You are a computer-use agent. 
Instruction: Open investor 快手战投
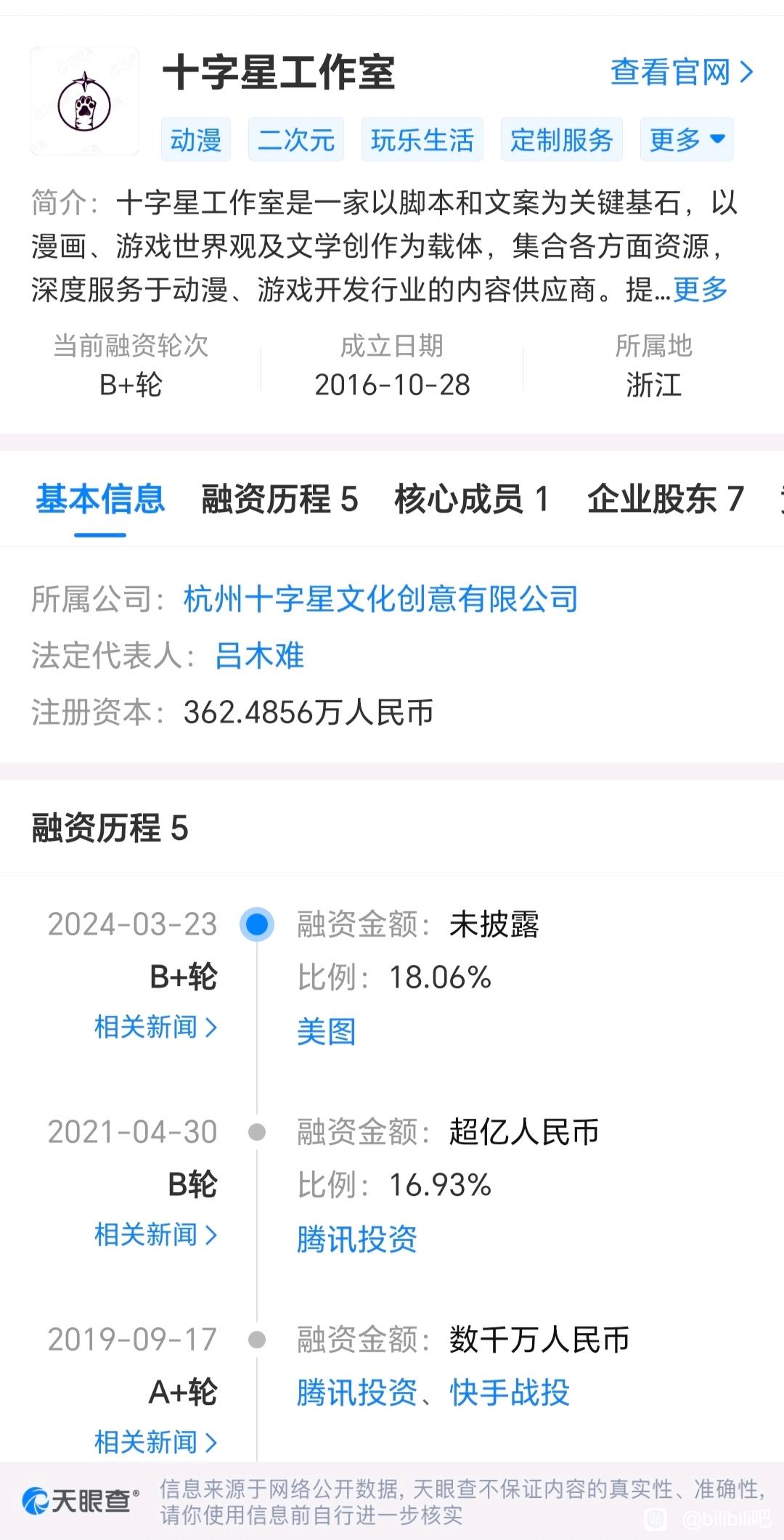coord(510,1393)
